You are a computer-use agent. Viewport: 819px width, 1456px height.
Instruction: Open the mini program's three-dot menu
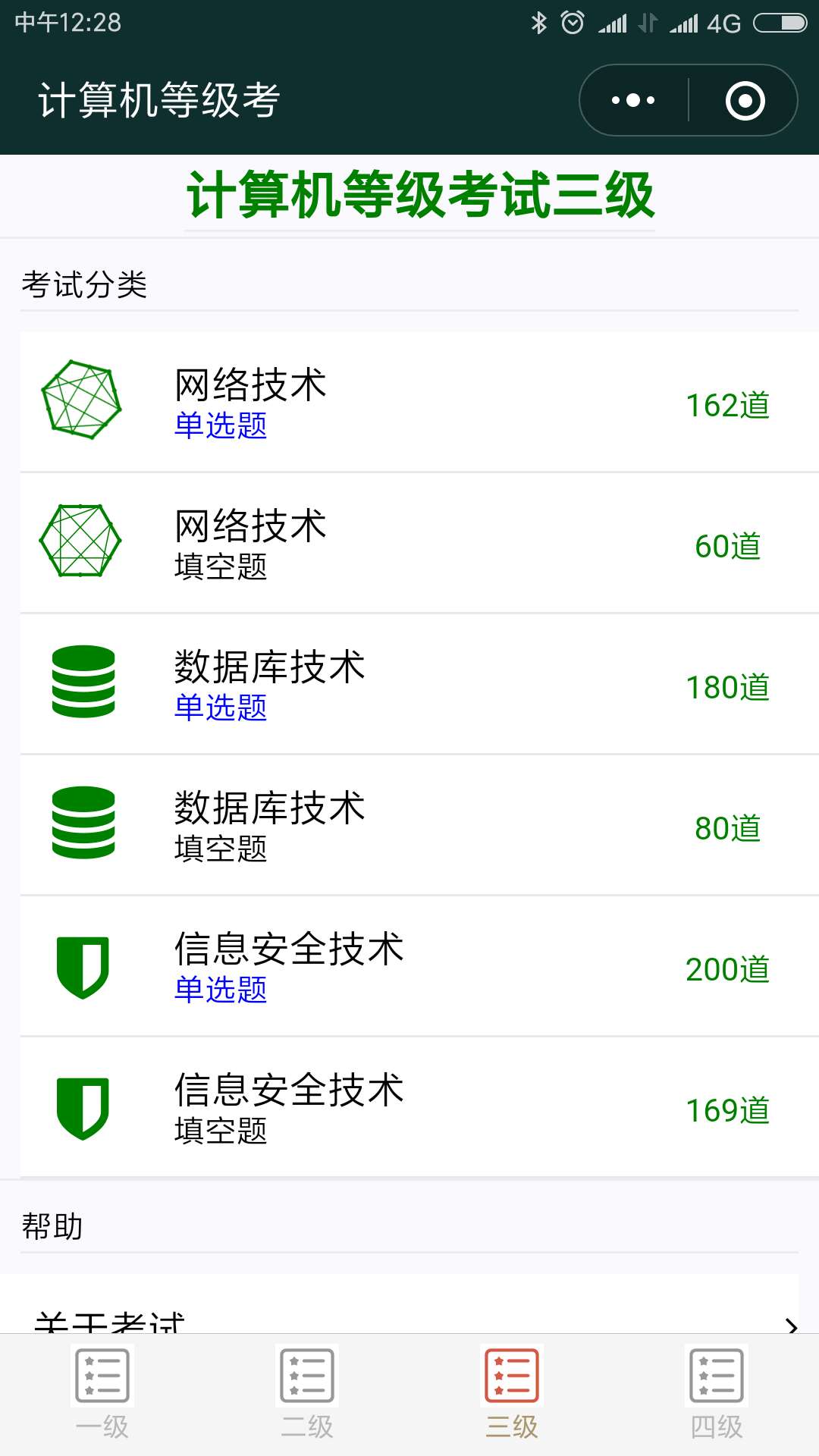click(x=634, y=100)
